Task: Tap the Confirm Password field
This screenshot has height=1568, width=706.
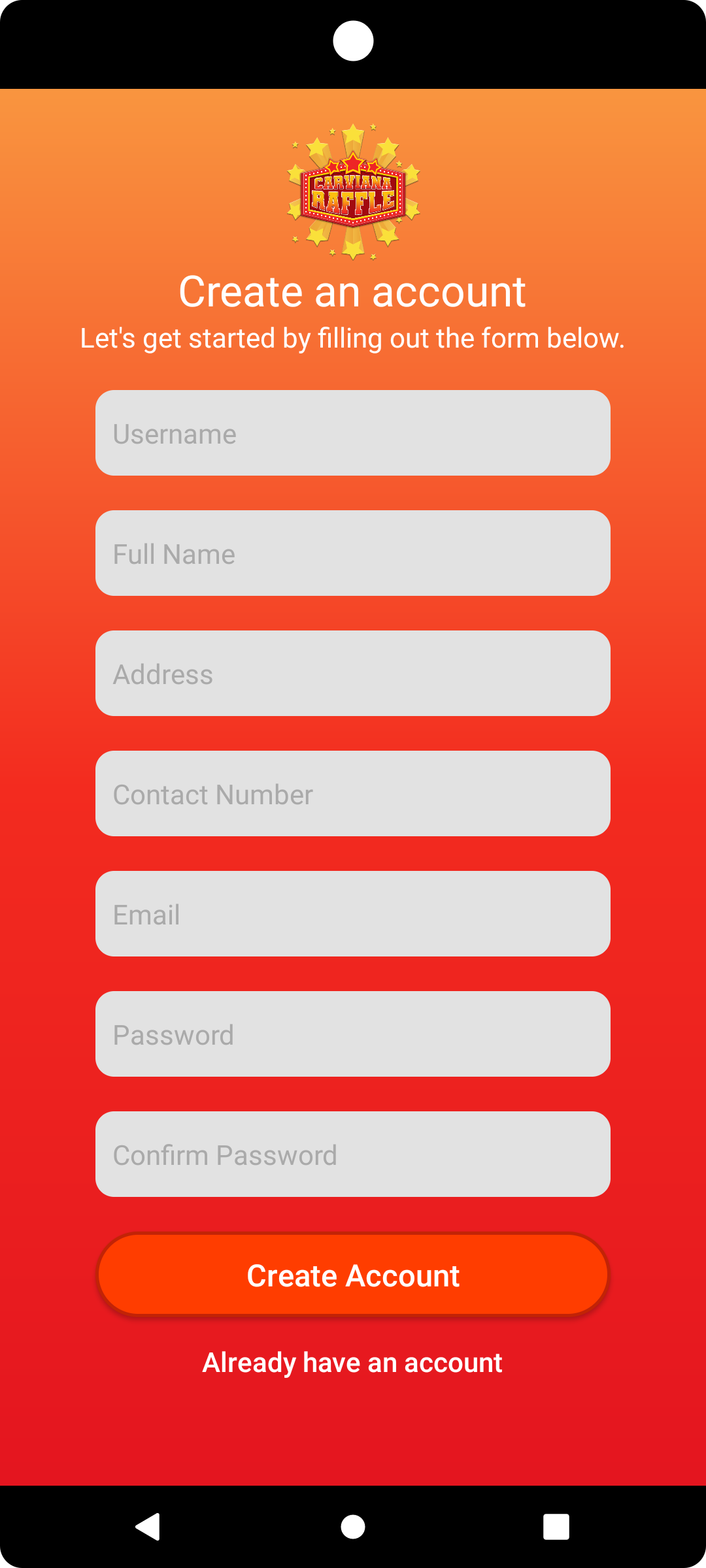Action: tap(353, 1154)
